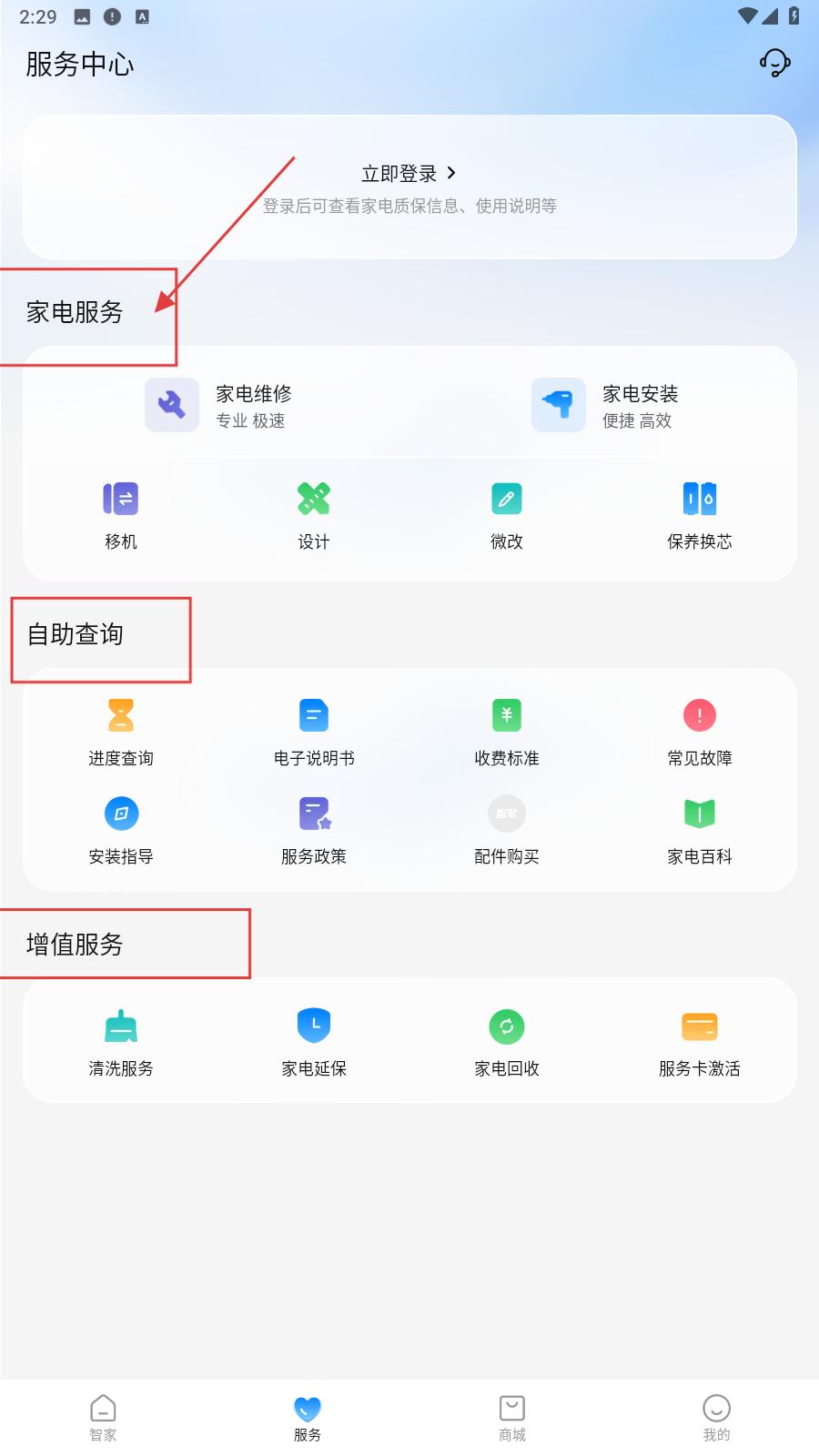Activate a card via 服务卡激活
The height and width of the screenshot is (1456, 819).
[699, 1043]
